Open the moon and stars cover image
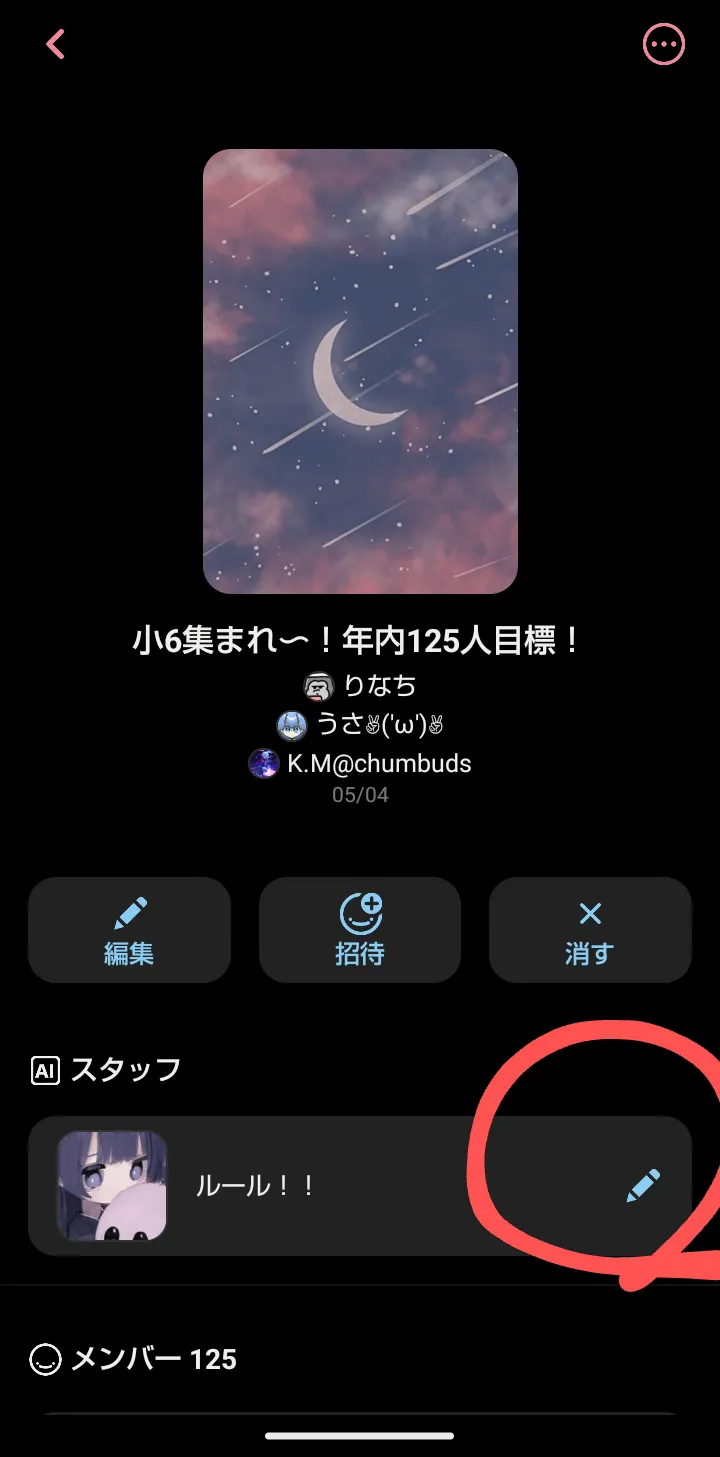Image resolution: width=720 pixels, height=1457 pixels. (360, 371)
